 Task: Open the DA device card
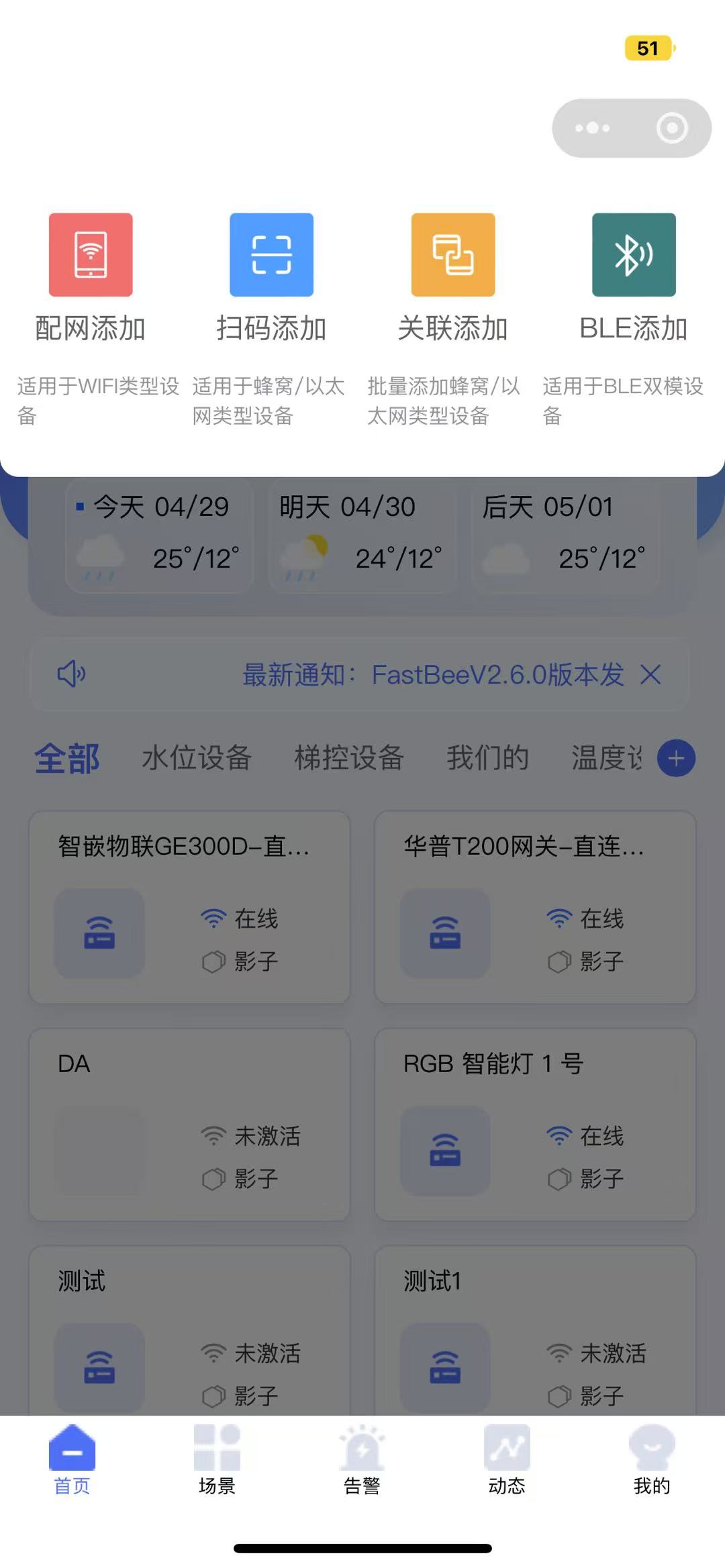pos(189,1125)
